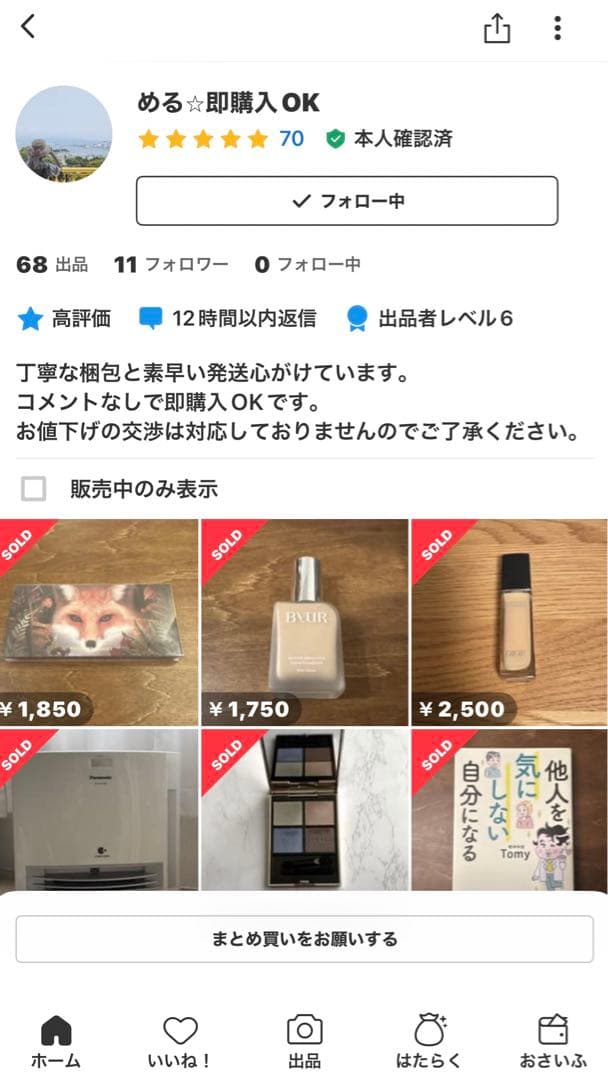The width and height of the screenshot is (608, 1080).
Task: Open the eyeshadow palette listing
Action: tap(304, 810)
